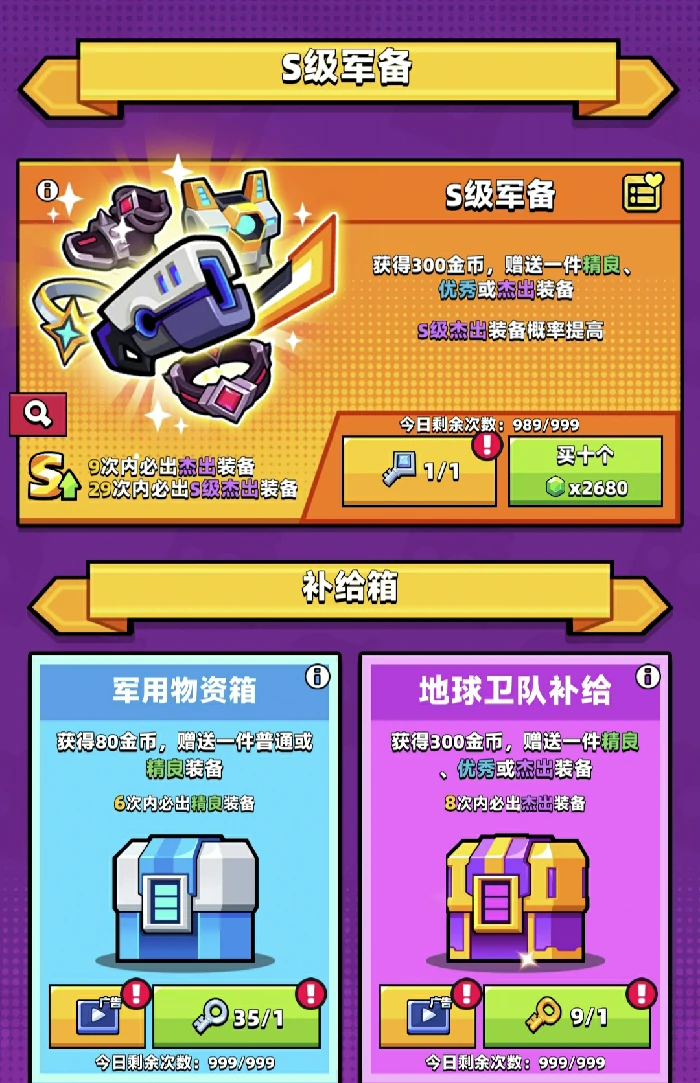Image resolution: width=700 pixels, height=1083 pixels.
Task: View info for 军用物资箱
Action: (x=317, y=677)
